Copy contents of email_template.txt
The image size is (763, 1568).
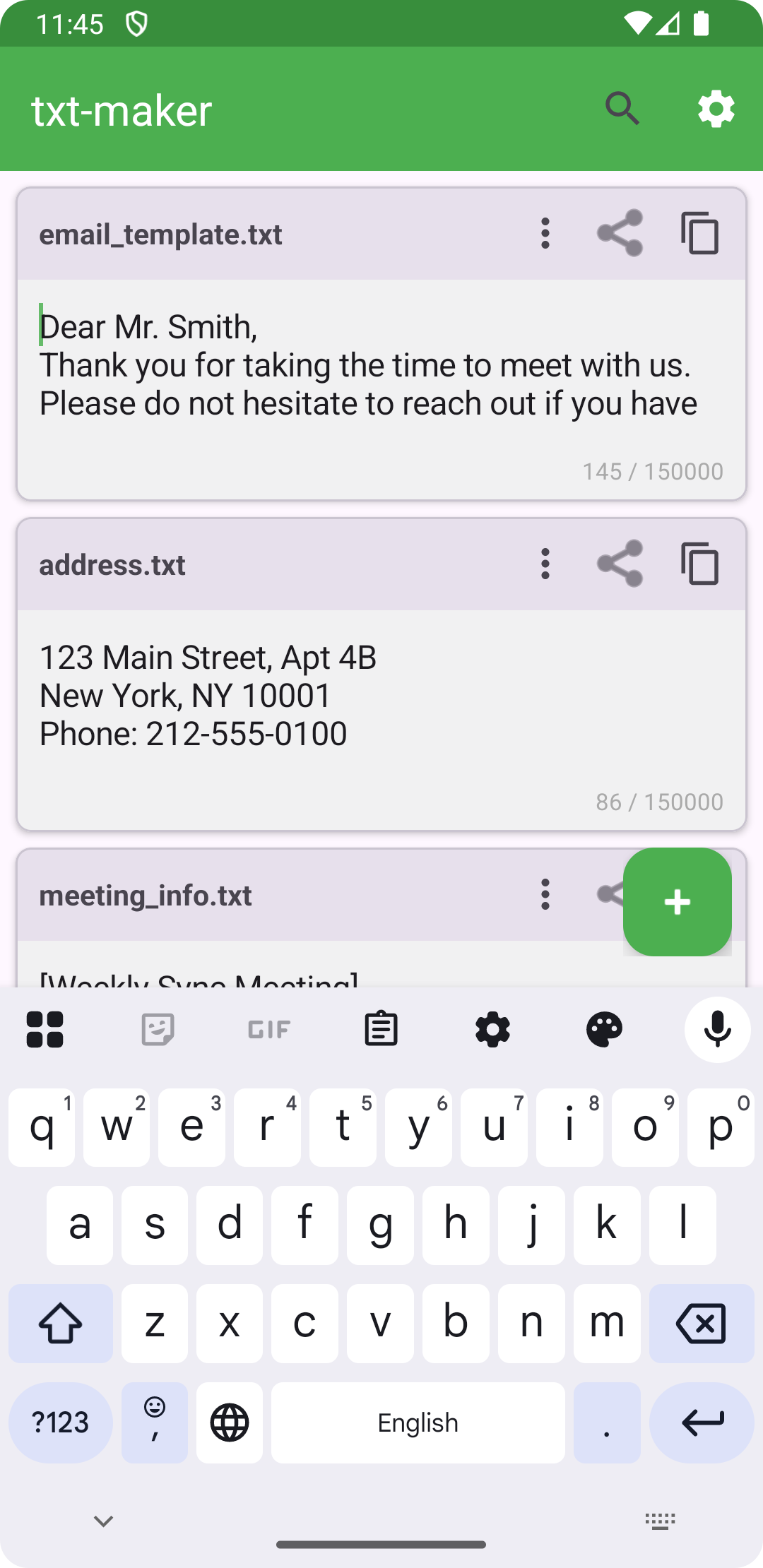pyautogui.click(x=700, y=233)
